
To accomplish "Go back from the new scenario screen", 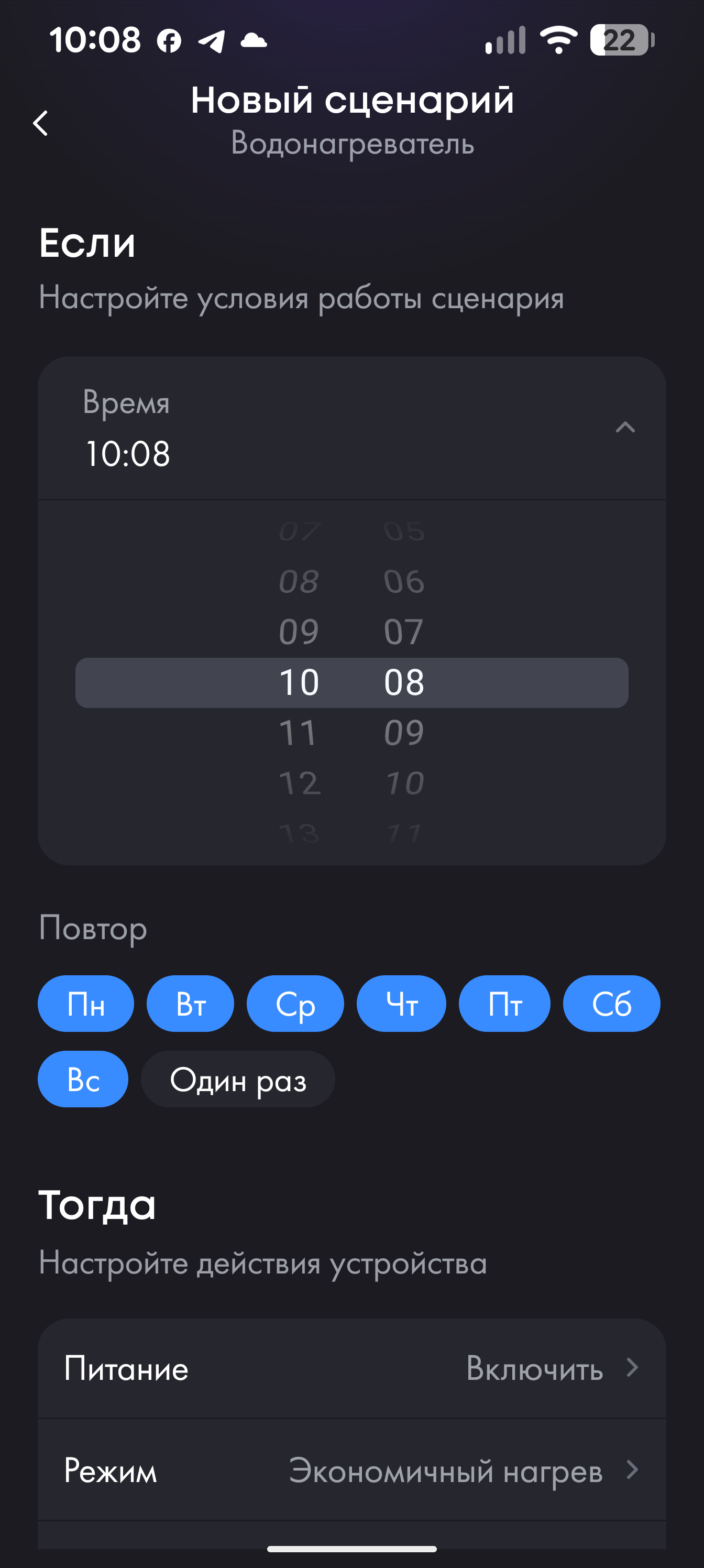I will [41, 123].
